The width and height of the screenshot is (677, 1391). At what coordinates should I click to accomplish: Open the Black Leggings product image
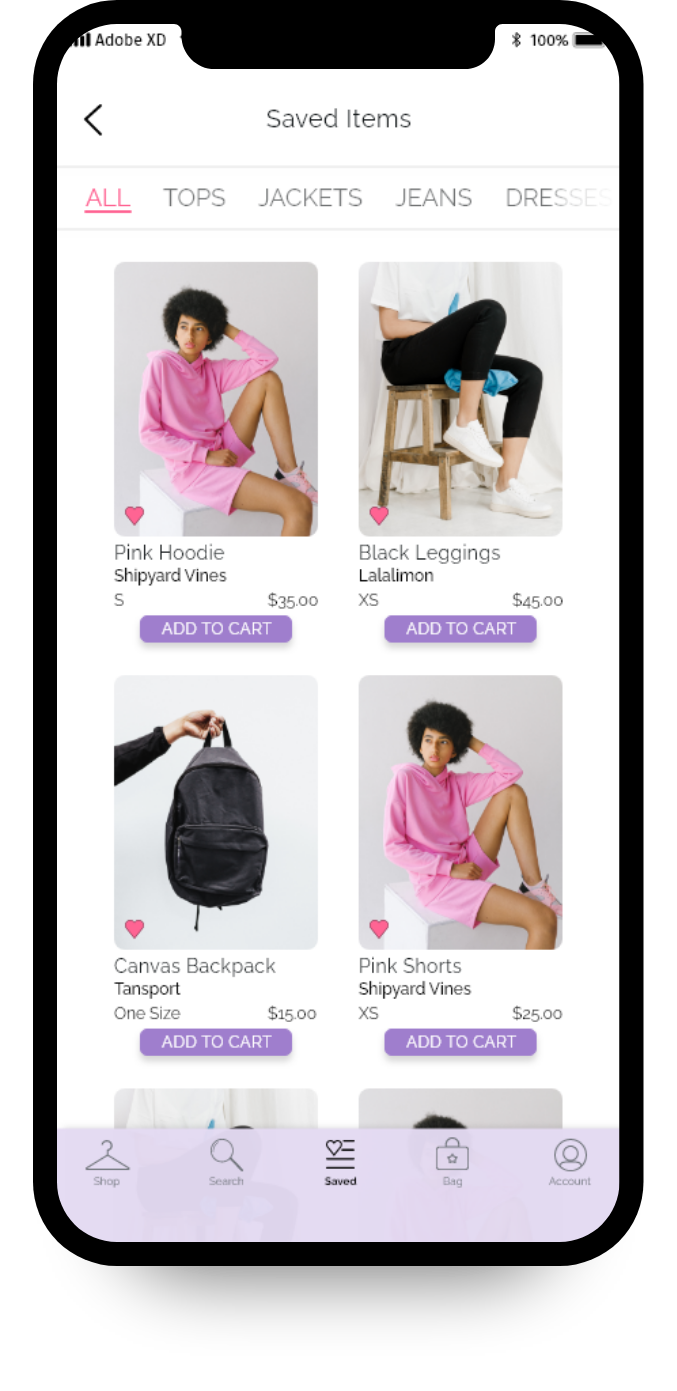pyautogui.click(x=461, y=399)
